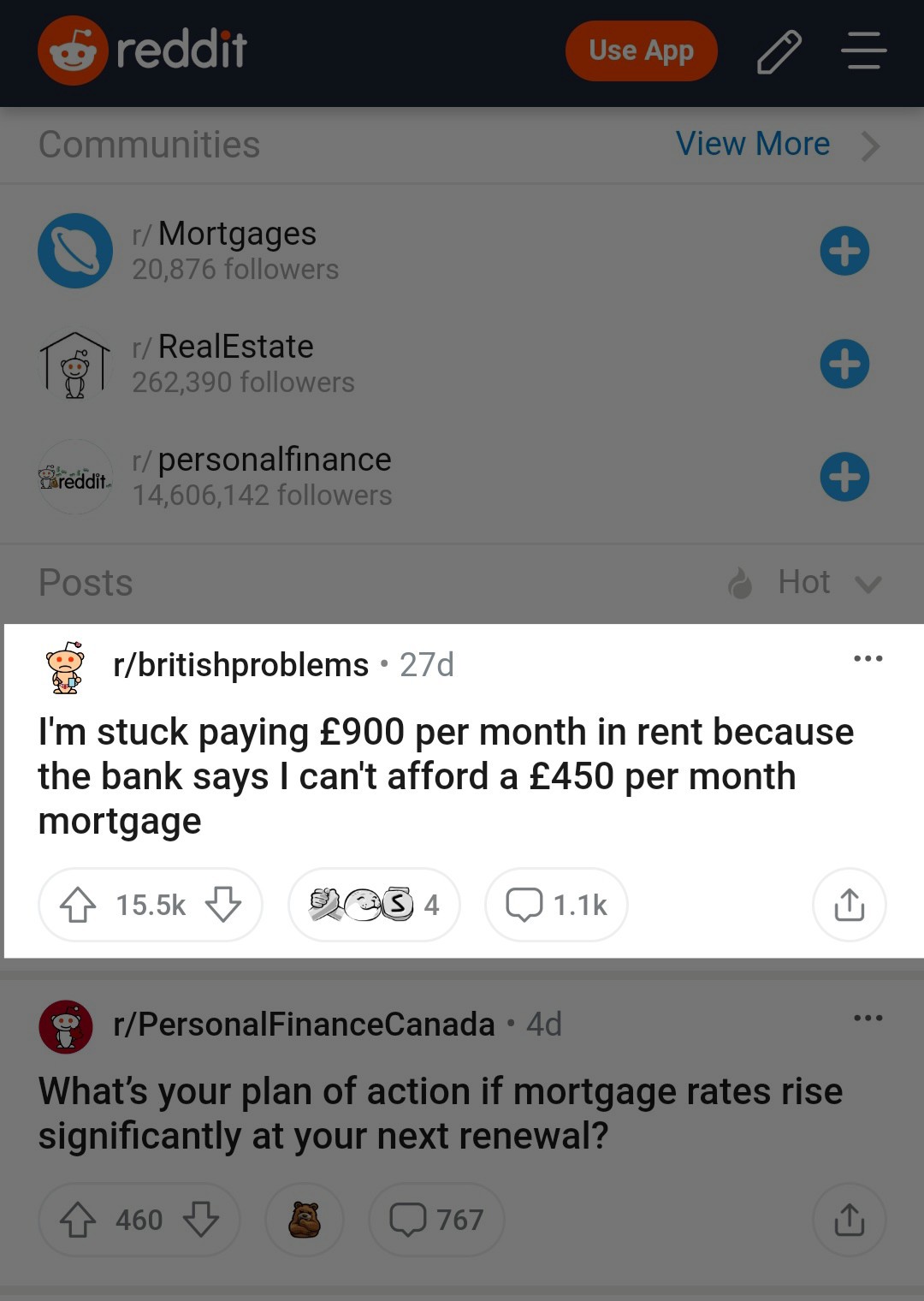The width and height of the screenshot is (924, 1301).
Task: Follow r/RealEstate community
Action: (x=844, y=365)
